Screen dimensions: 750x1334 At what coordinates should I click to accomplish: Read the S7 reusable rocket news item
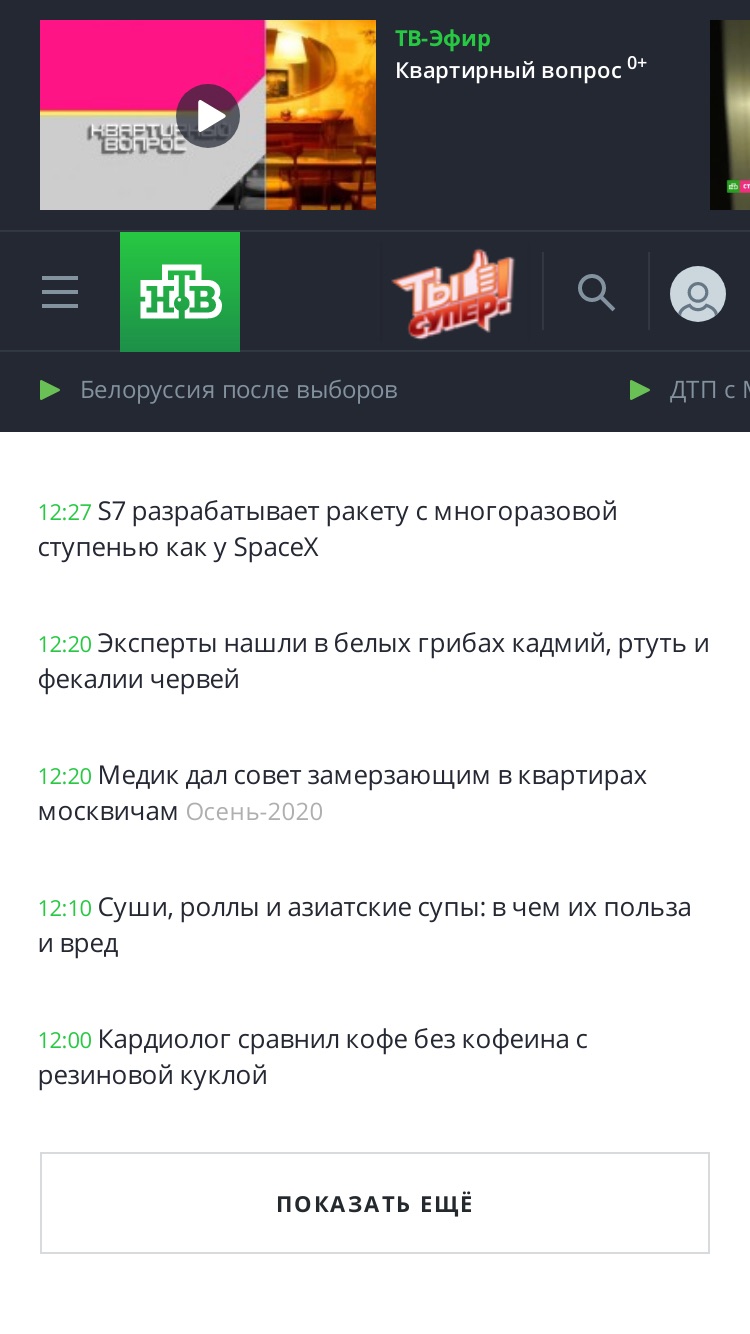(x=328, y=530)
